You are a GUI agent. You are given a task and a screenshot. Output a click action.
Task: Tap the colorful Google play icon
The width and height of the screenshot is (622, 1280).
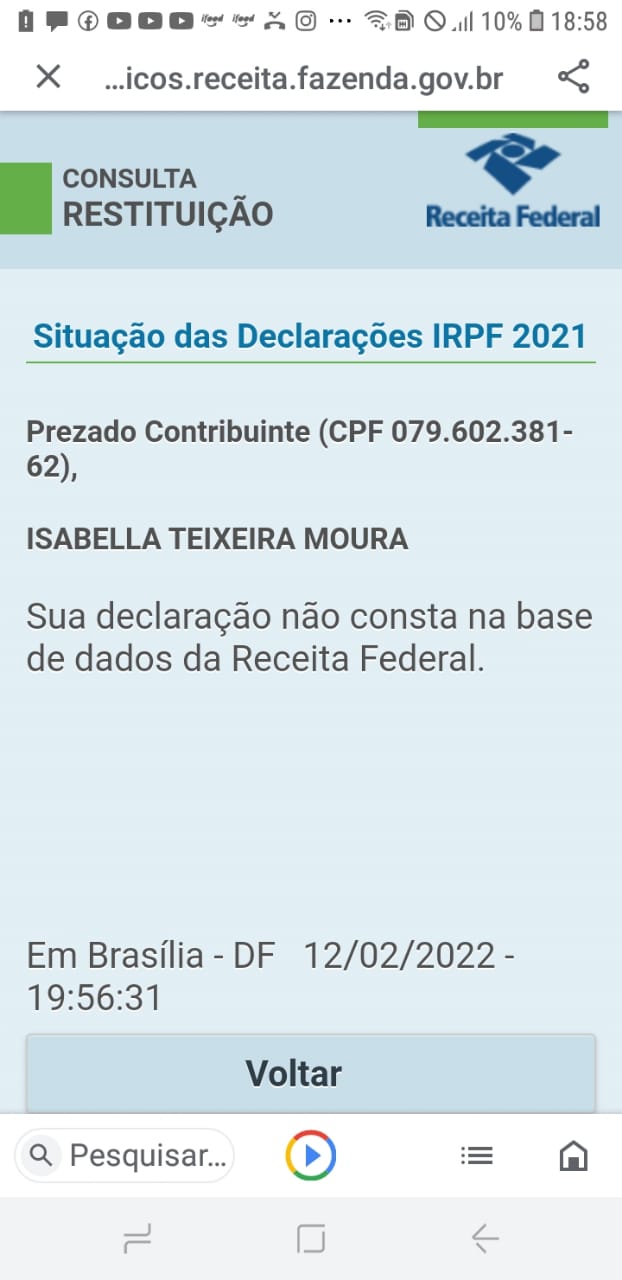point(311,1156)
